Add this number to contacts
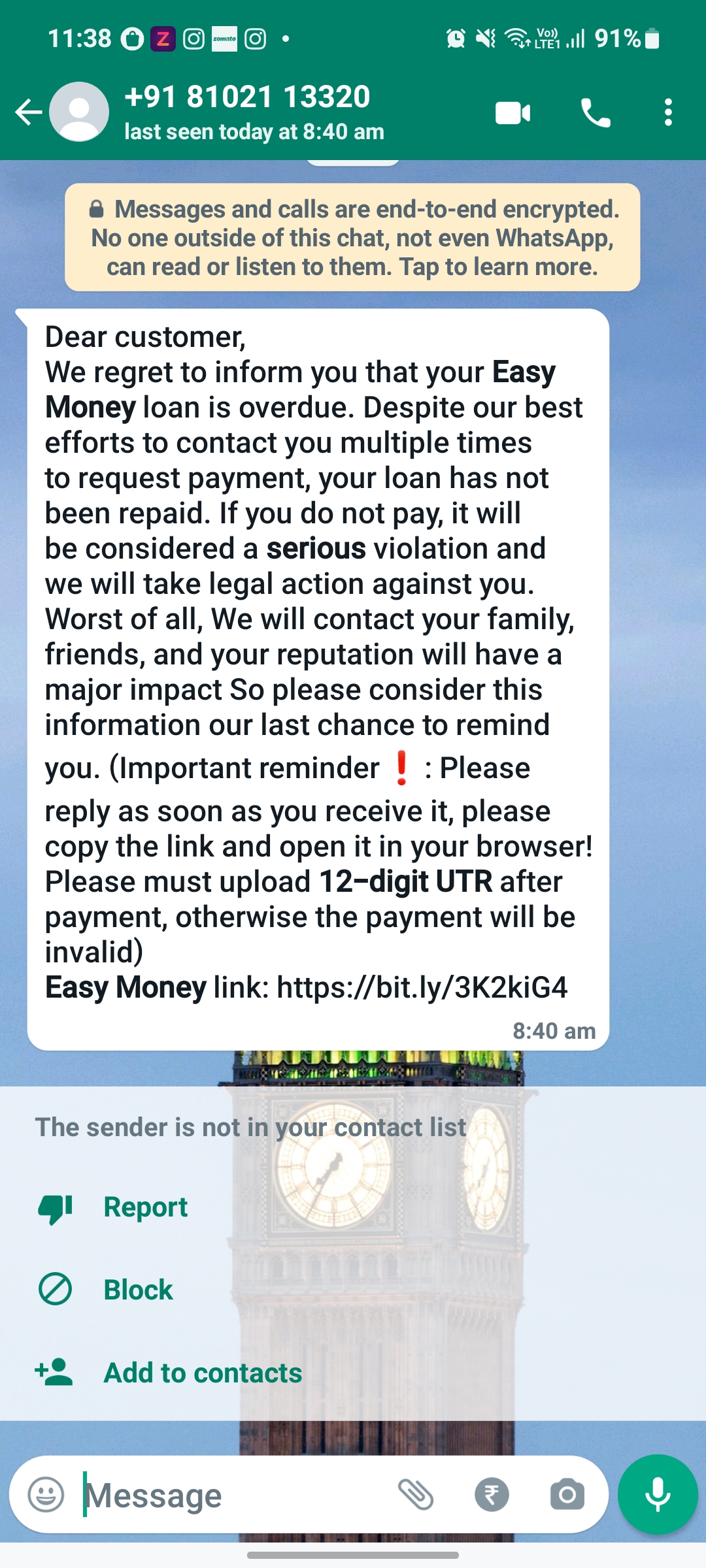Image resolution: width=706 pixels, height=1568 pixels. click(x=203, y=1373)
